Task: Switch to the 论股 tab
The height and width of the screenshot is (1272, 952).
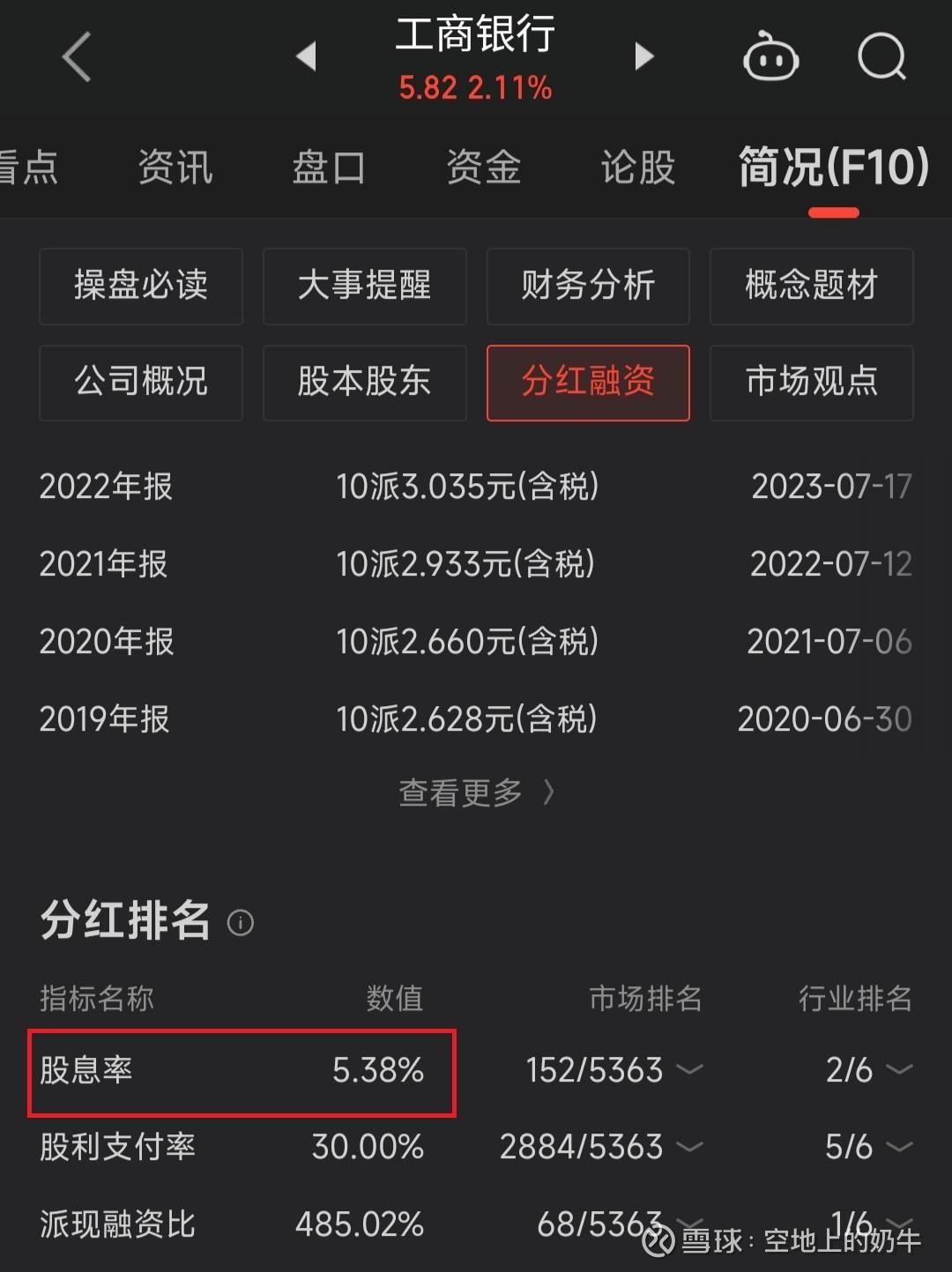Action: point(636,167)
